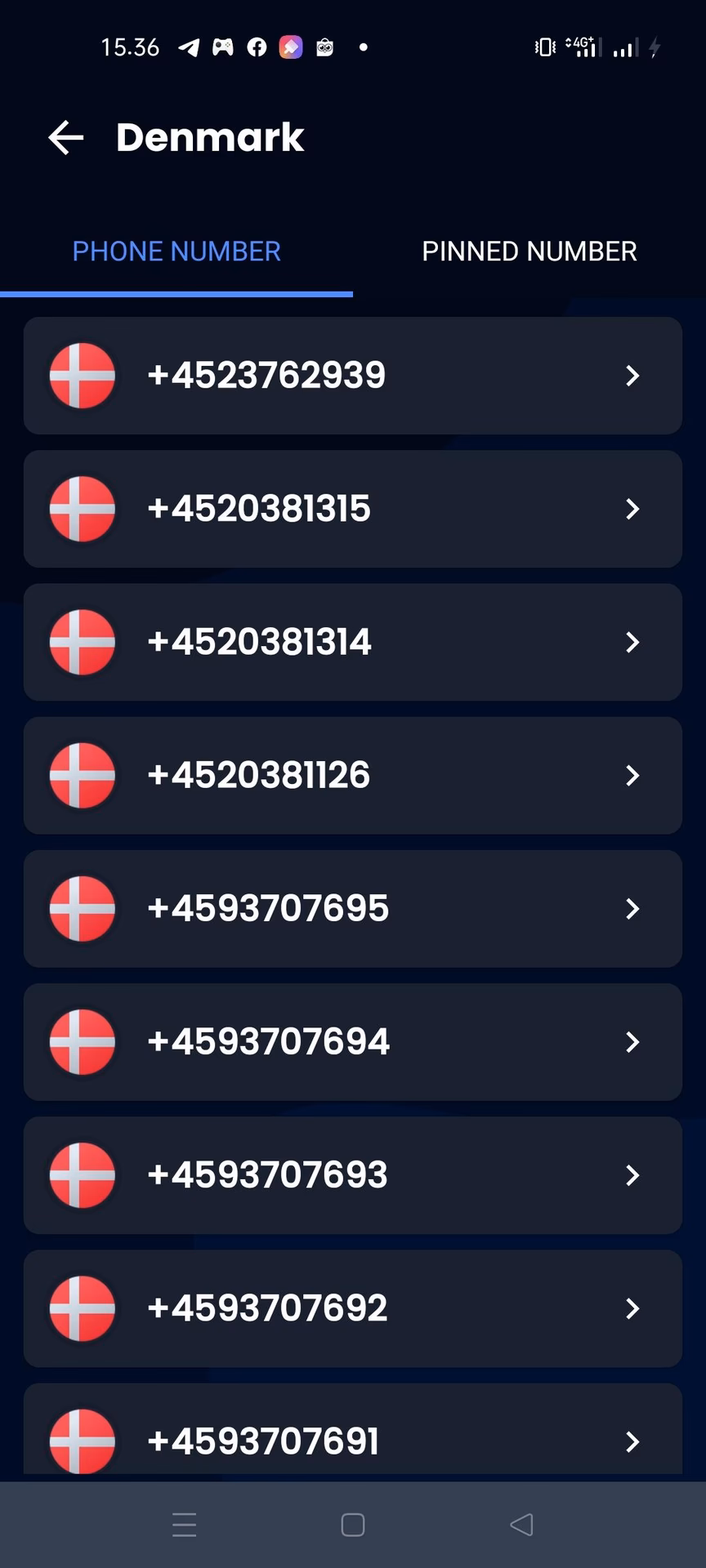Switch to the PINNED NUMBER tab
This screenshot has height=1568, width=706.
coord(529,252)
